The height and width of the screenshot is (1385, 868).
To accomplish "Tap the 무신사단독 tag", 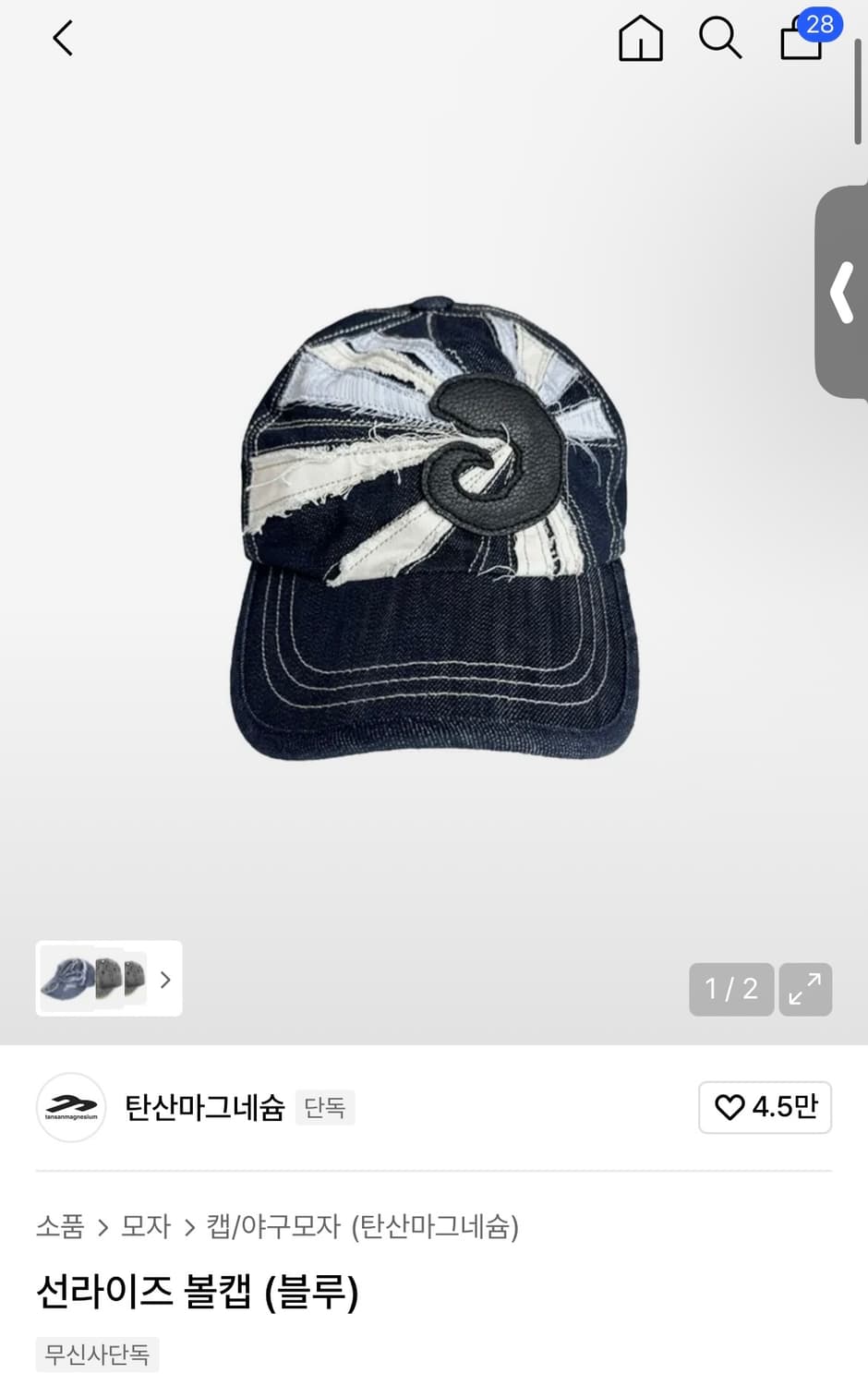I will click(96, 1355).
